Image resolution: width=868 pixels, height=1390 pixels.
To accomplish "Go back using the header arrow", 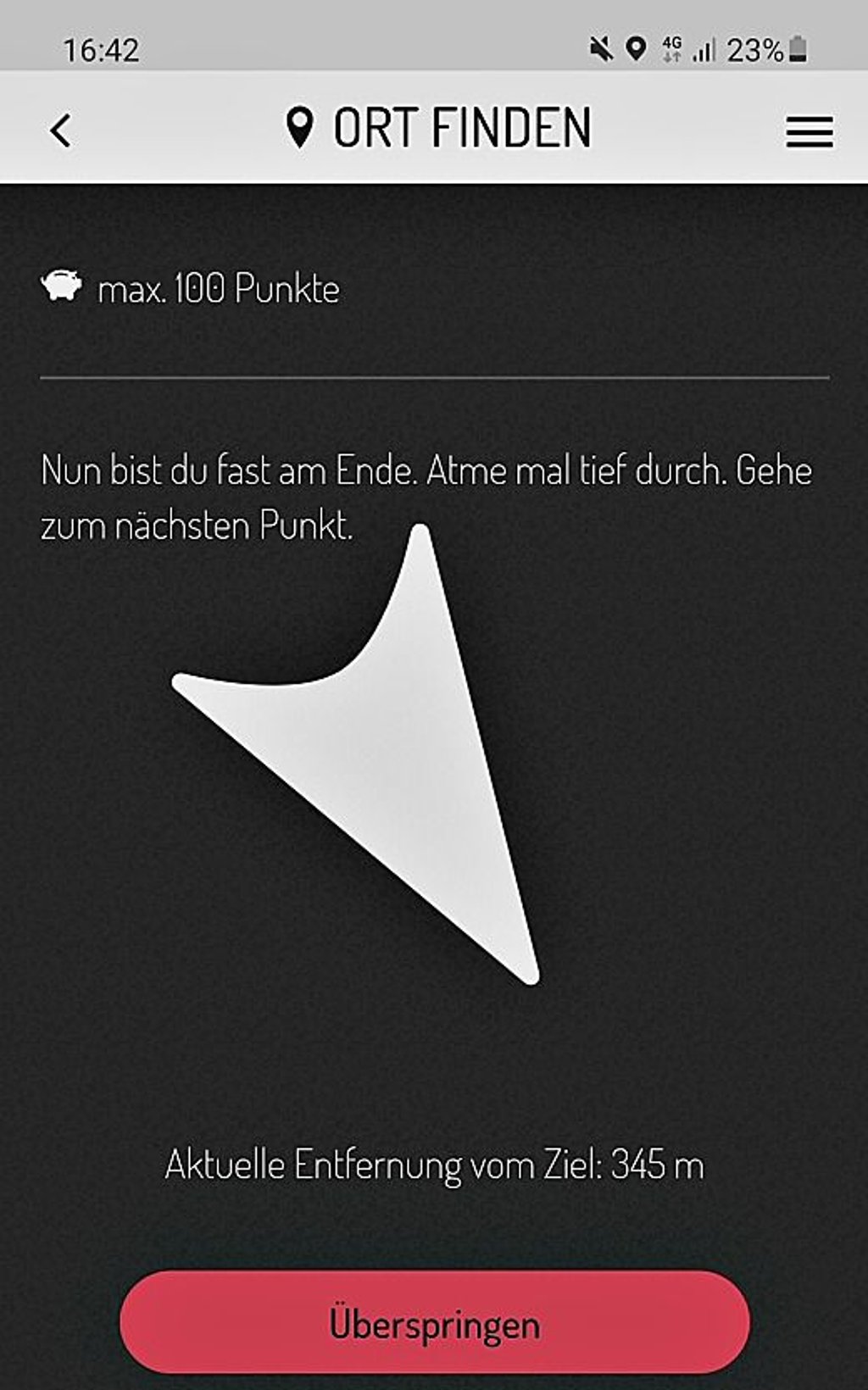I will [x=60, y=131].
